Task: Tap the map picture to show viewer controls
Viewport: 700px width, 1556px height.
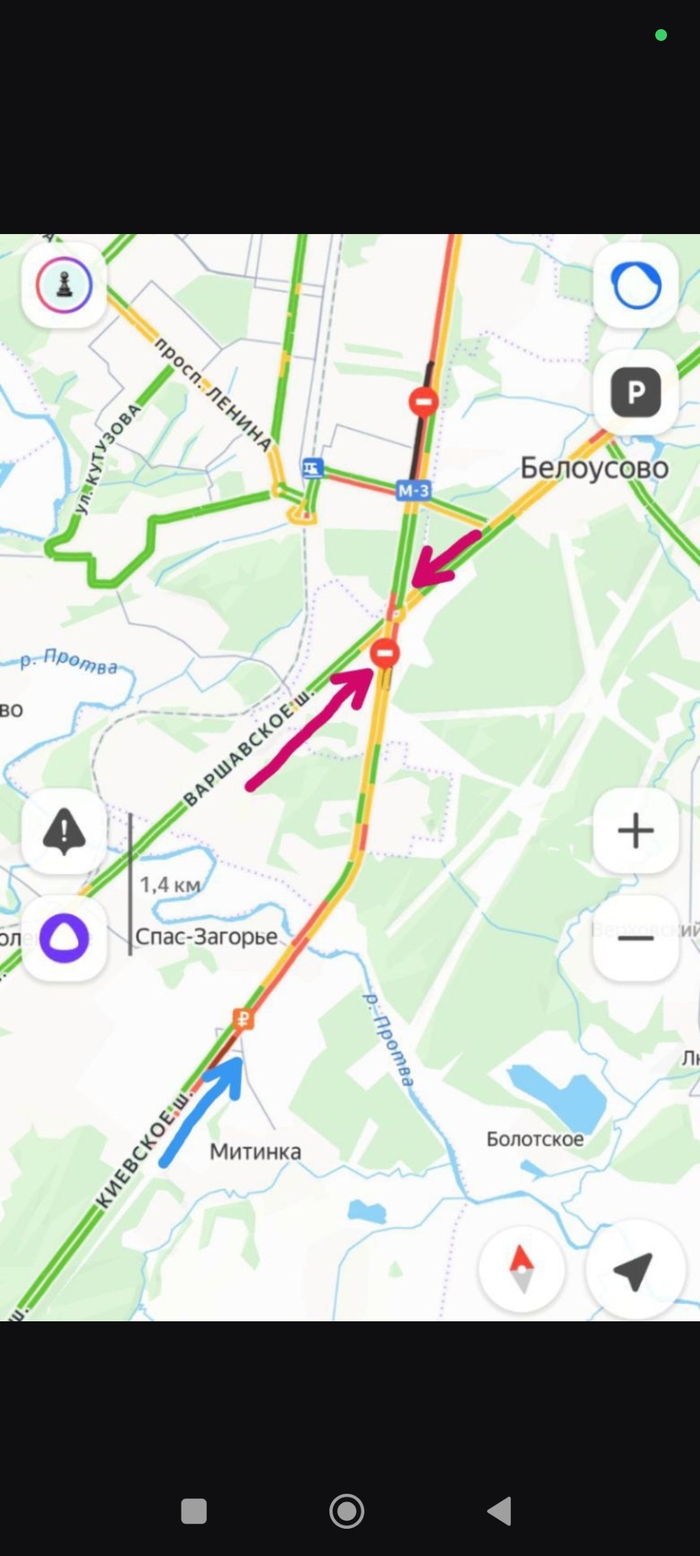Action: (350, 777)
